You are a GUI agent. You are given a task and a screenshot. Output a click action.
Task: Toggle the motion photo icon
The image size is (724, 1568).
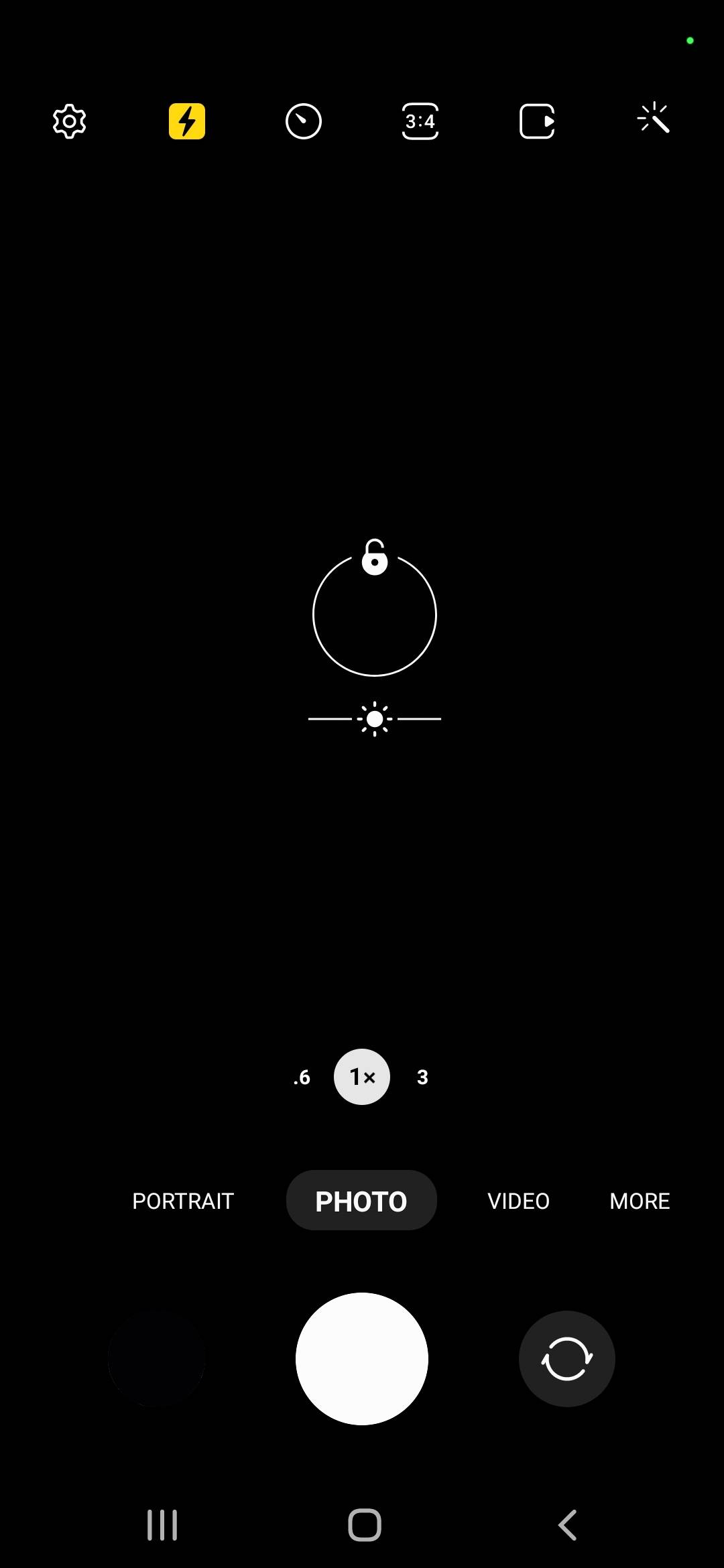tap(537, 121)
